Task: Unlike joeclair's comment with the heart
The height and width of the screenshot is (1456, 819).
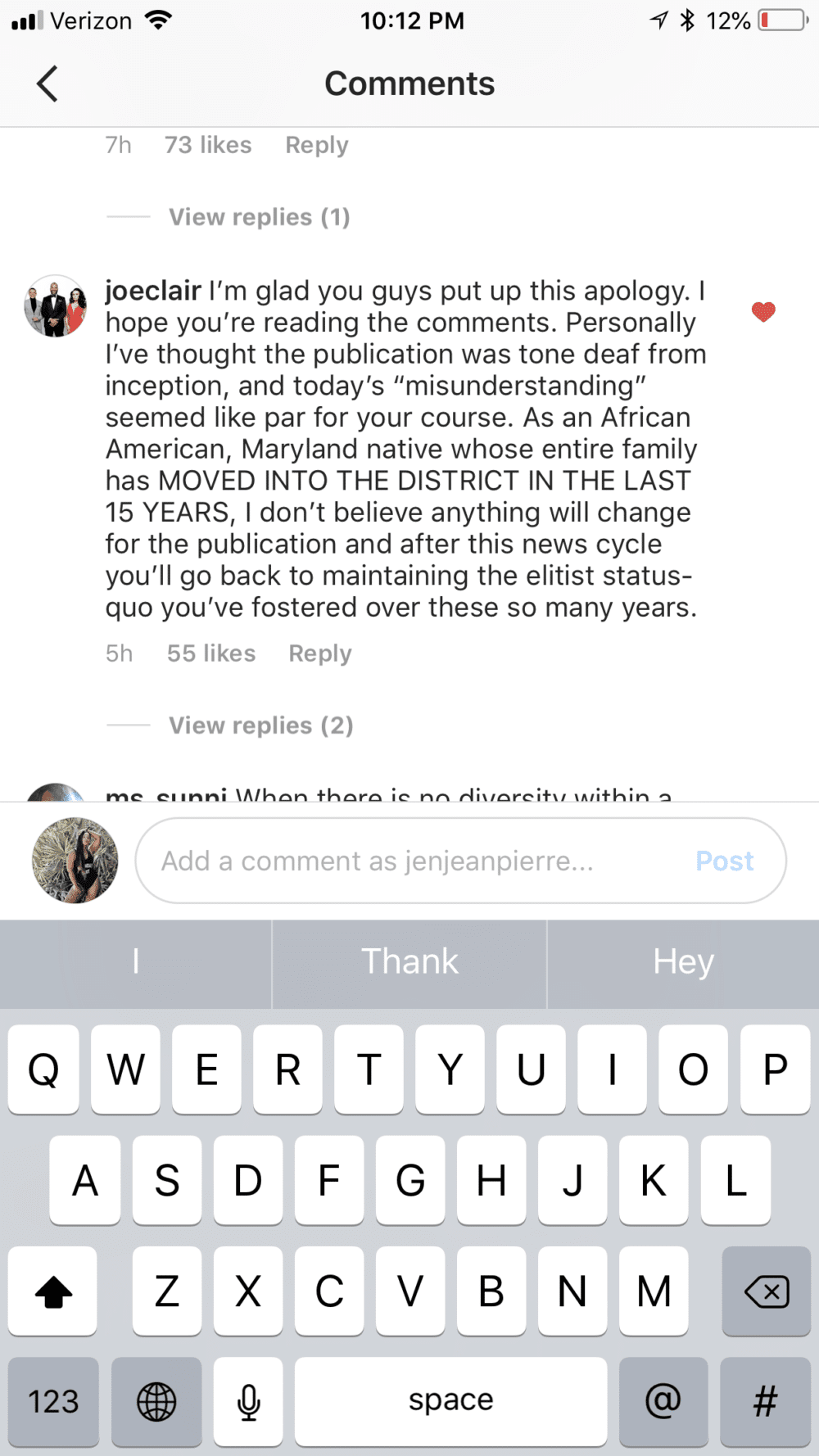Action: (763, 311)
